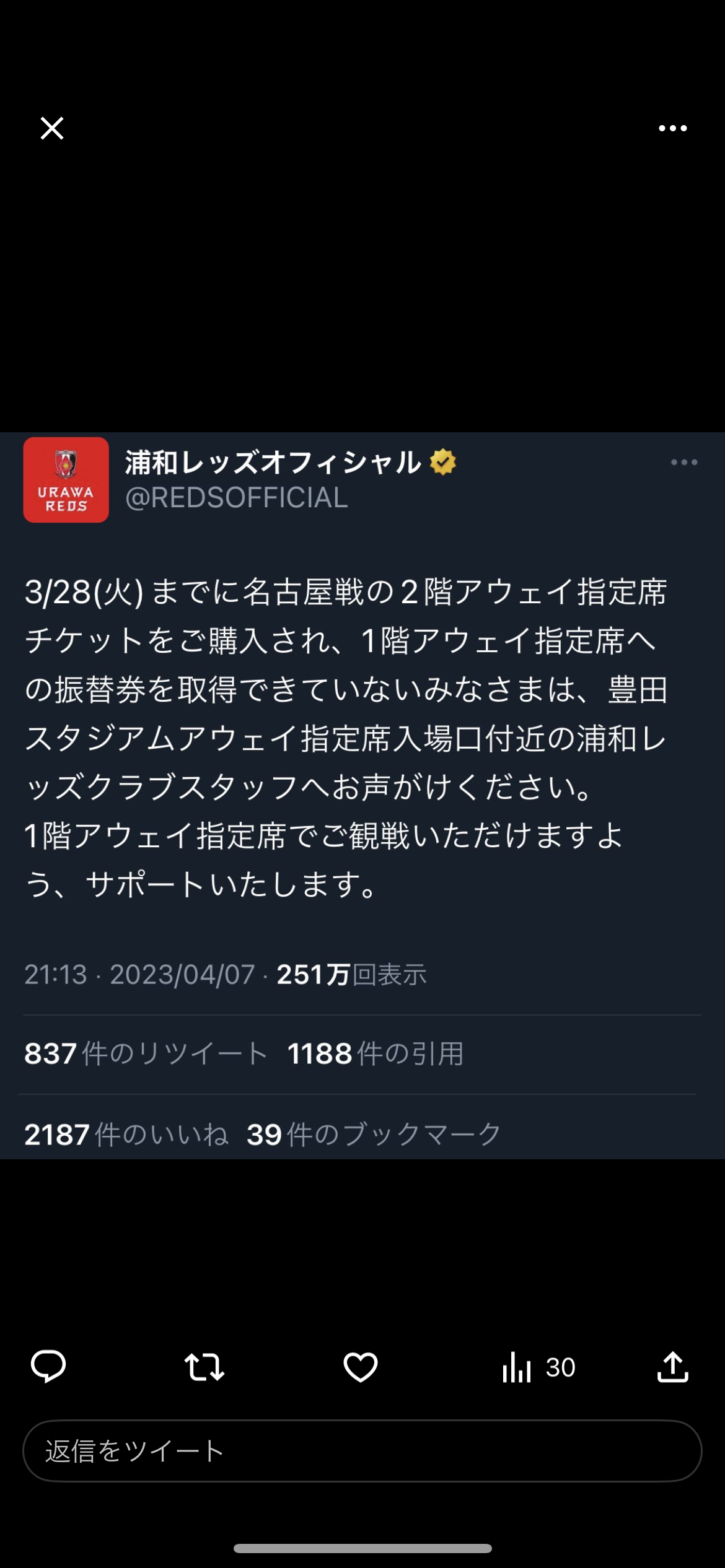Retweet using the arrows icon
This screenshot has width=725, height=1568.
pos(204,1367)
